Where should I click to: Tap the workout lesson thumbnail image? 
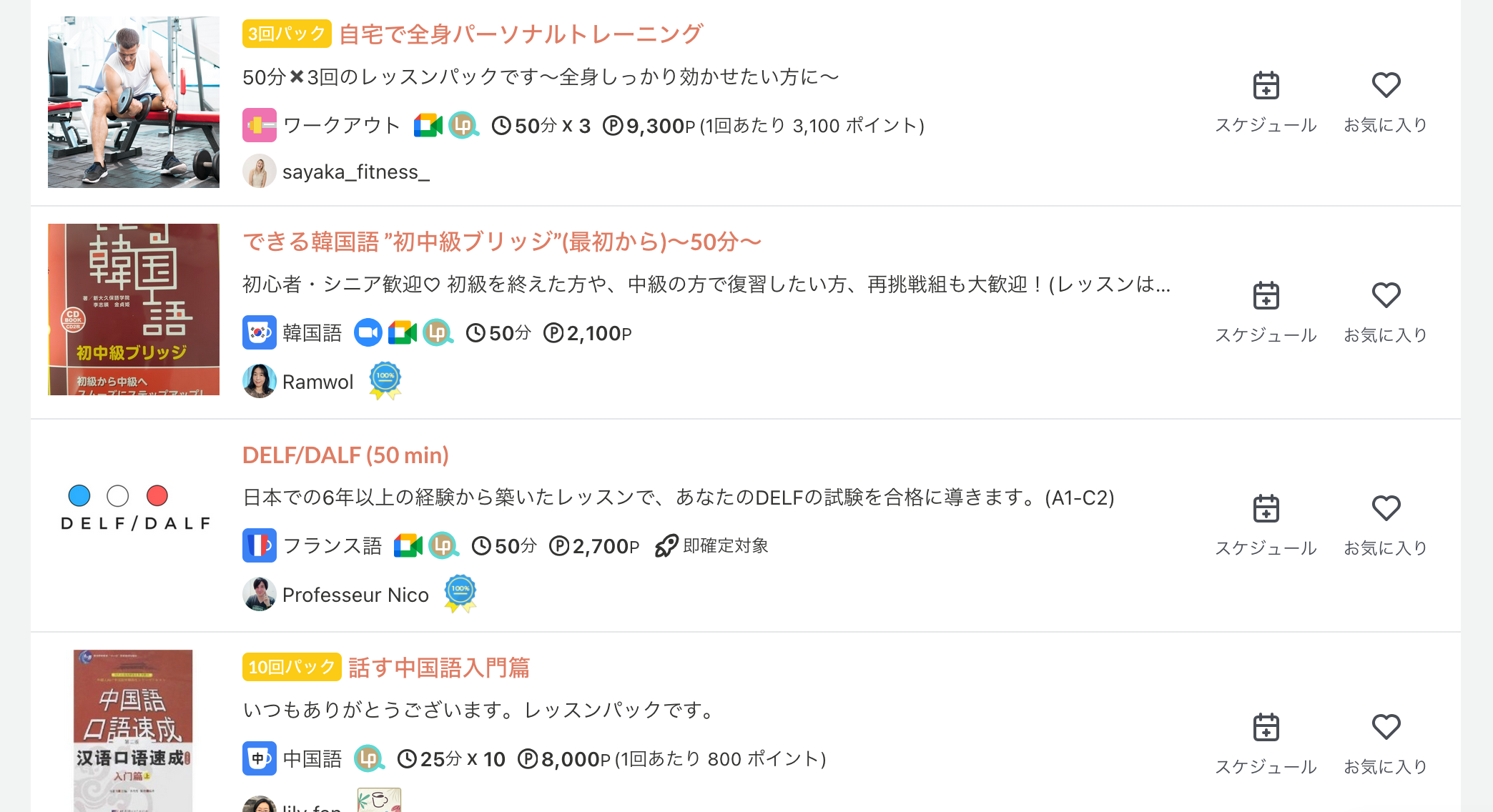coord(134,102)
